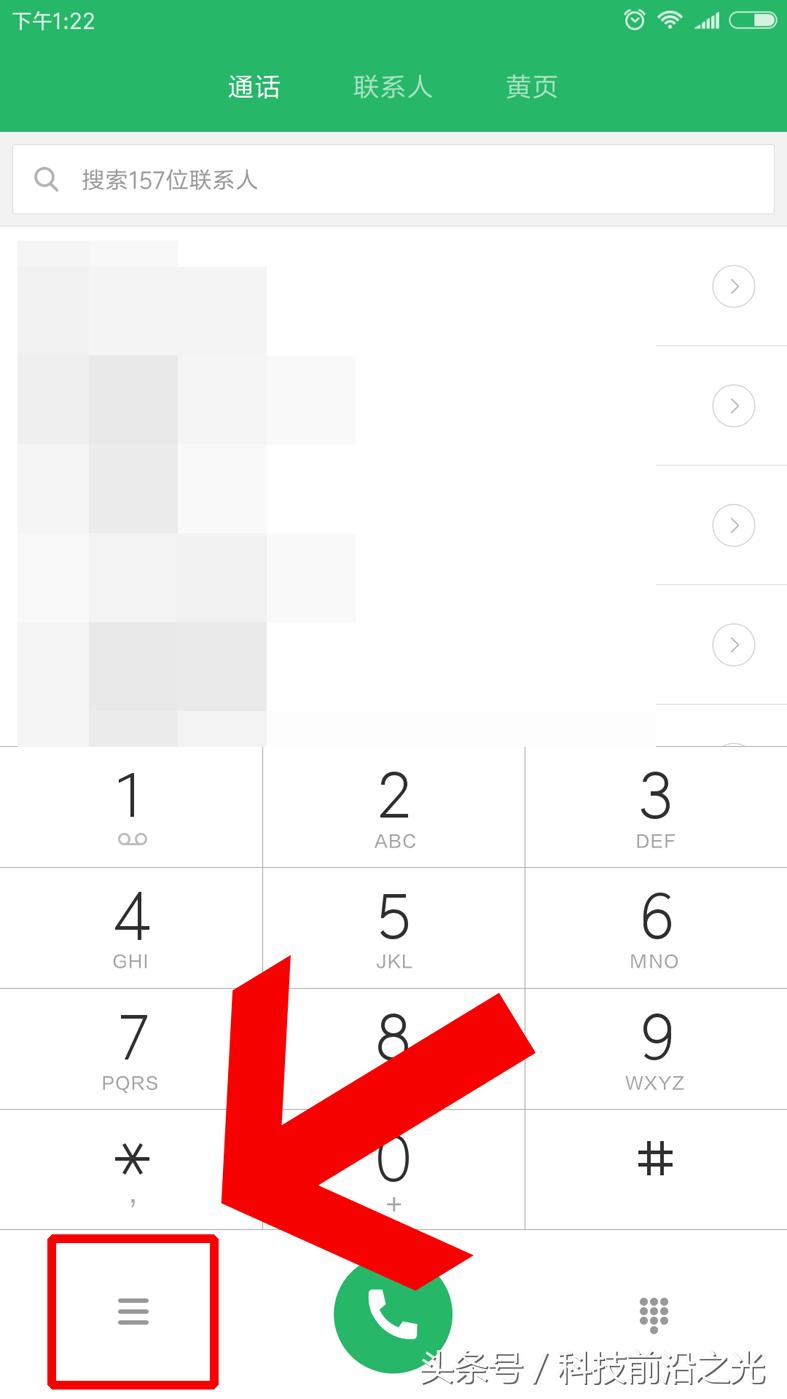Dial the 9 WXYZ key
The width and height of the screenshot is (787, 1399).
click(x=655, y=1049)
